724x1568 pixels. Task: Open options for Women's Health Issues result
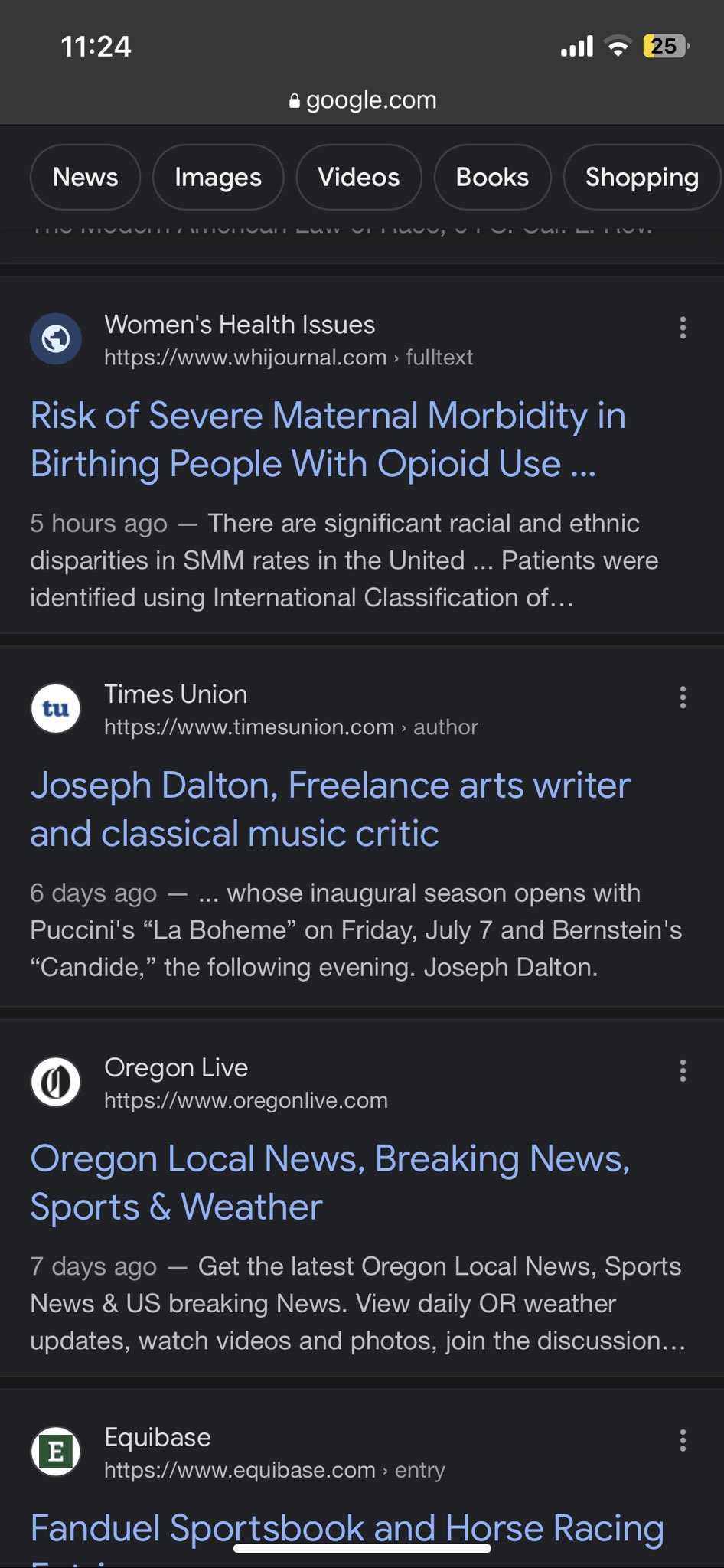pos(683,328)
